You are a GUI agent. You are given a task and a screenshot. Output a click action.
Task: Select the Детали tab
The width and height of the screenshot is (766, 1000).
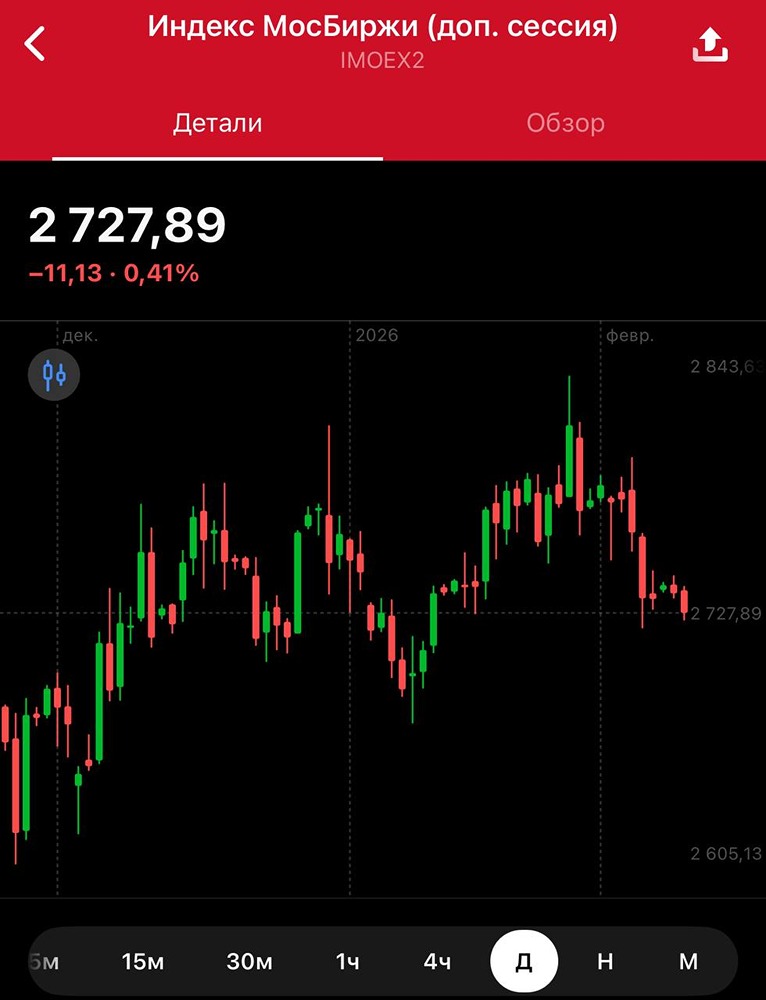[x=217, y=123]
